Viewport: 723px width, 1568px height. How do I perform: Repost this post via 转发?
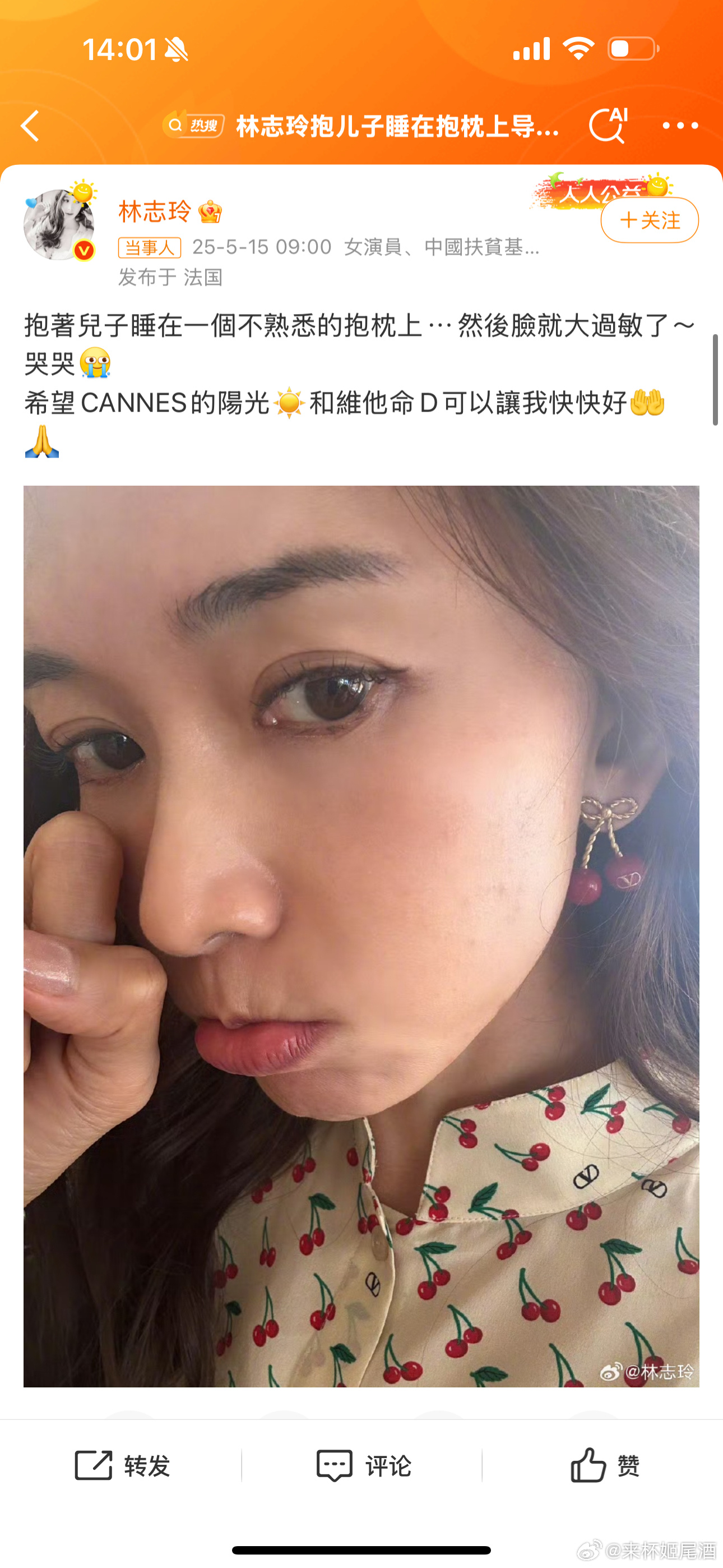[122, 1466]
